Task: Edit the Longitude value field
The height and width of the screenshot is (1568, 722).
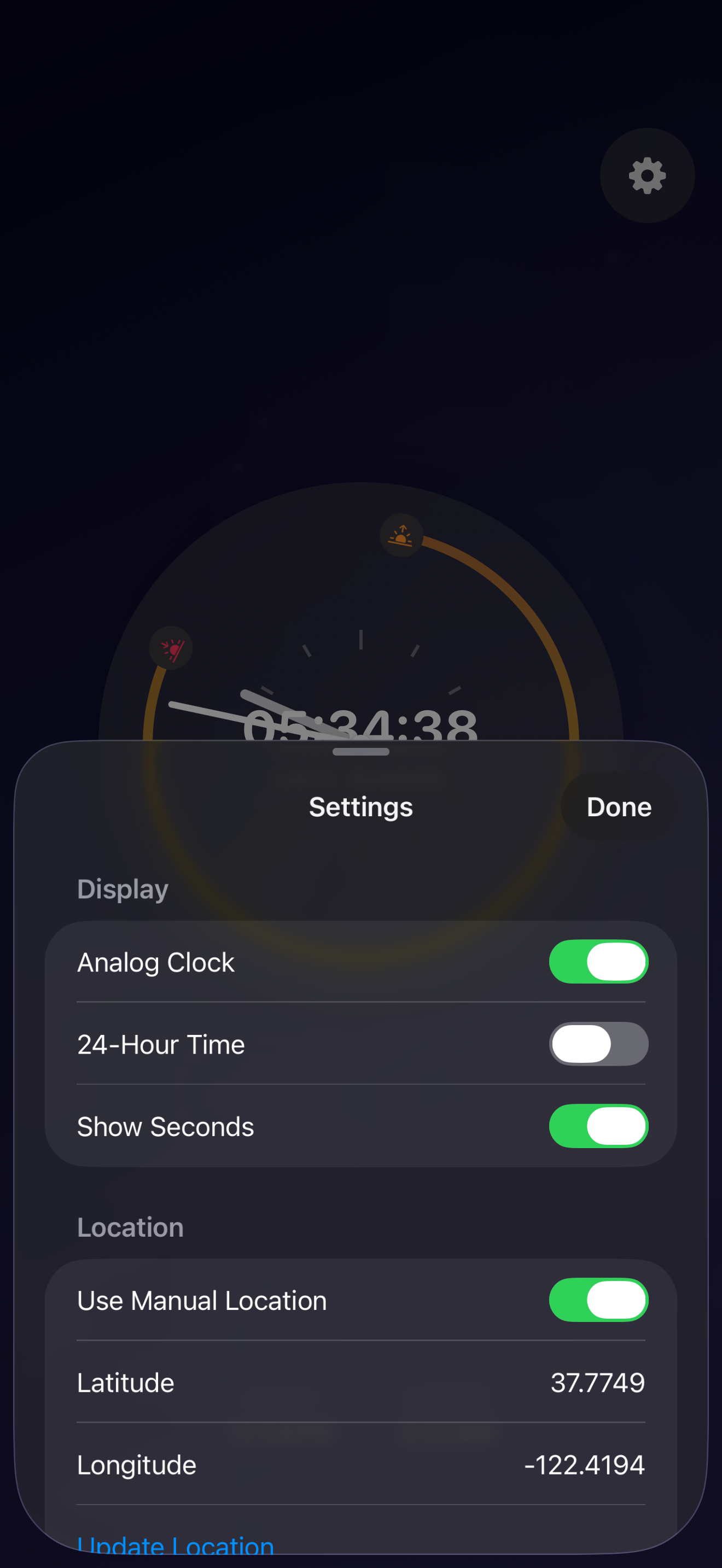Action: 583,1465
